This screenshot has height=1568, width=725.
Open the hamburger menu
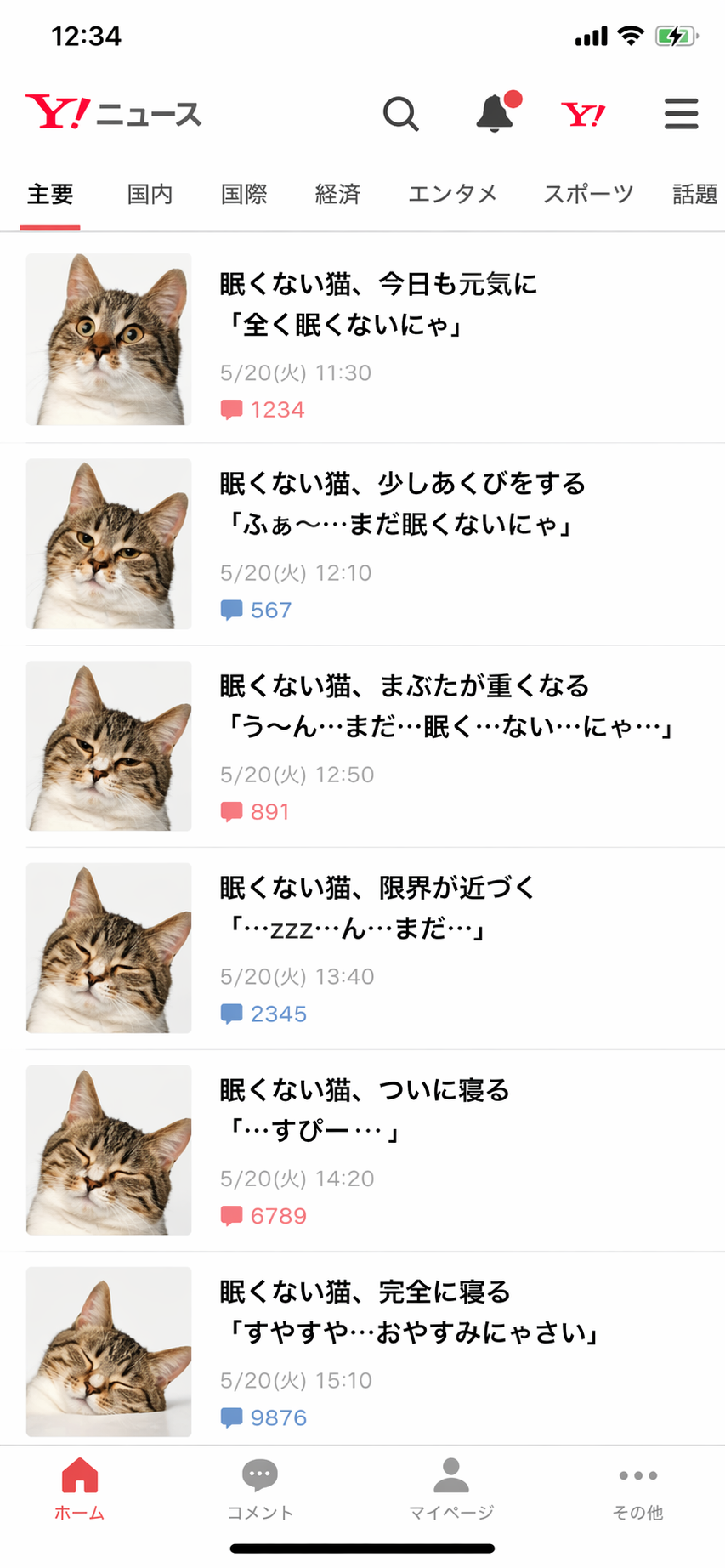pos(681,114)
